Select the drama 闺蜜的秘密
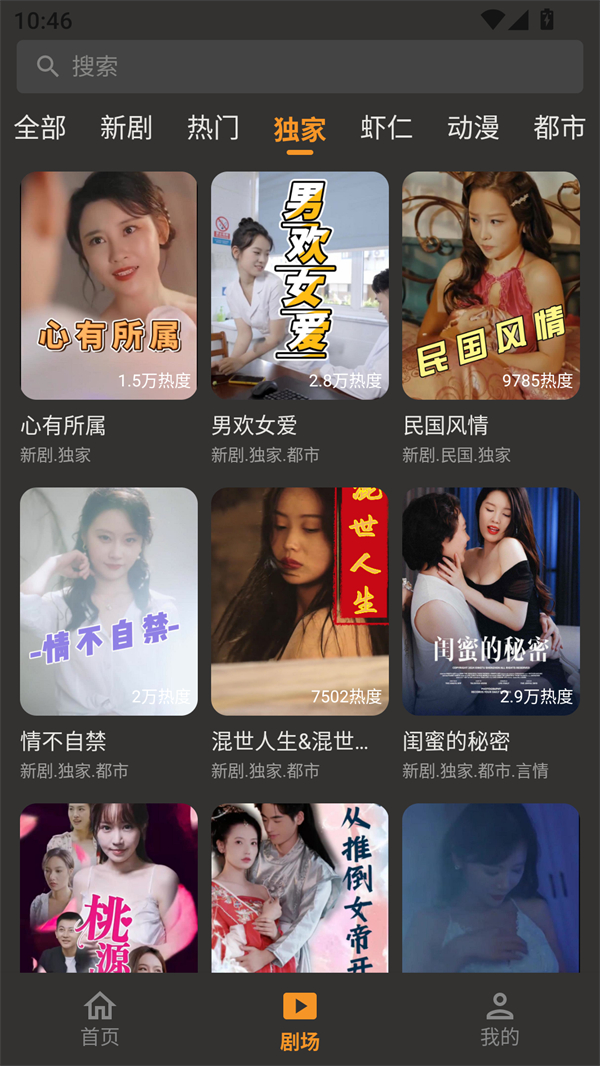The height and width of the screenshot is (1066, 600). (491, 601)
